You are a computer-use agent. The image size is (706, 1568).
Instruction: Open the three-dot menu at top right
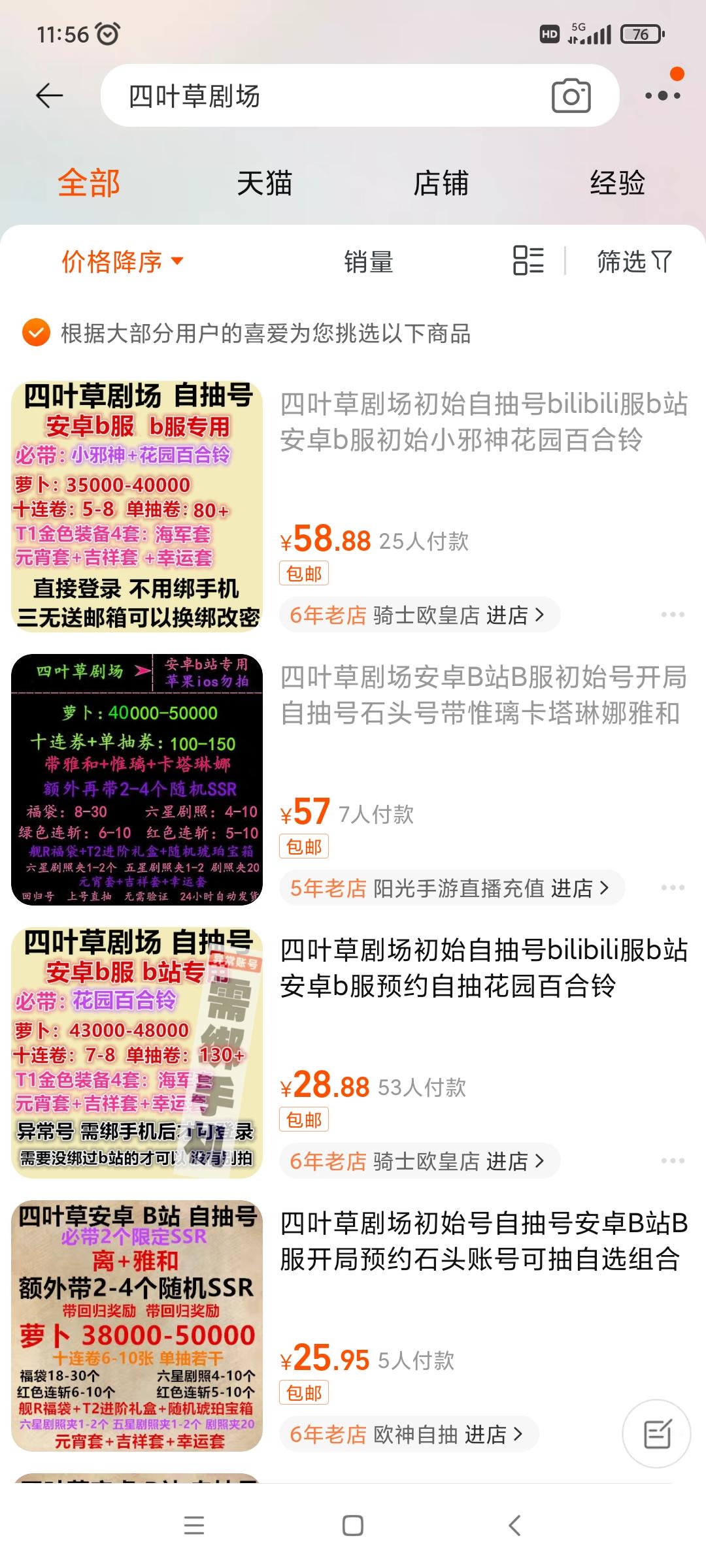click(663, 95)
